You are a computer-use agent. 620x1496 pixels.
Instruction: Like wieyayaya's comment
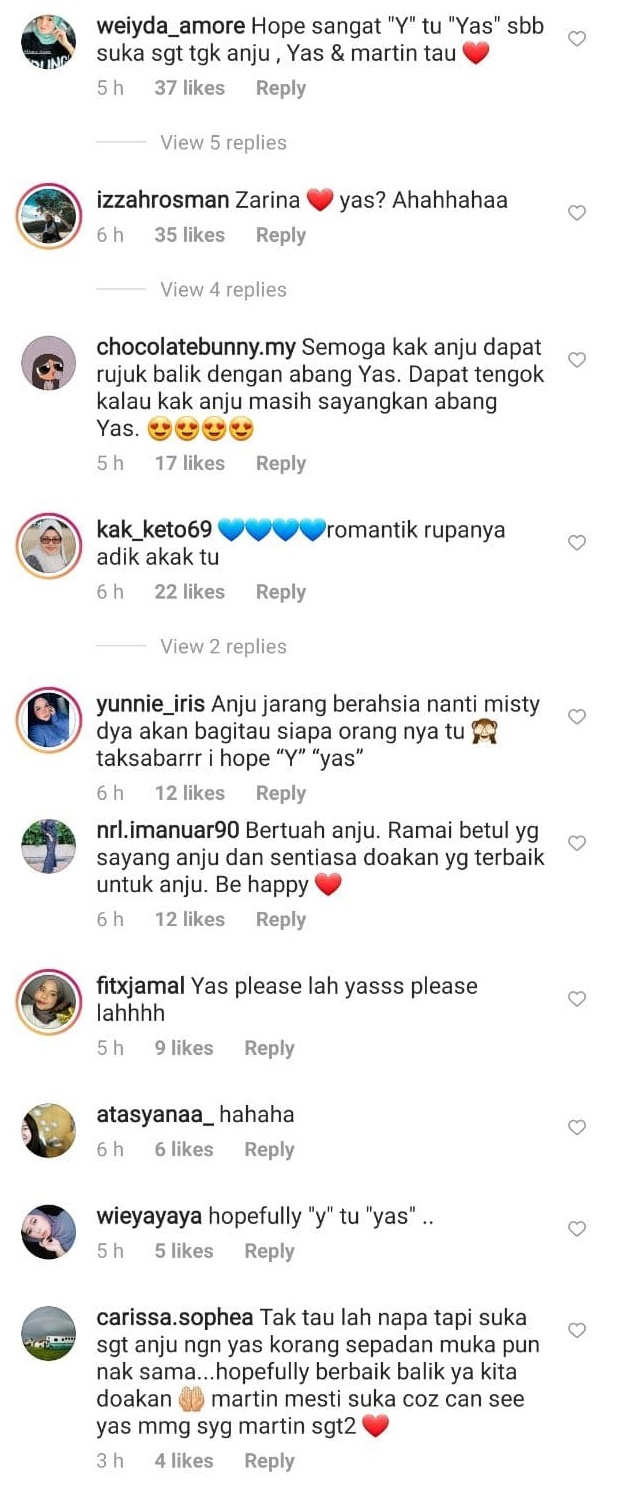tap(576, 1229)
